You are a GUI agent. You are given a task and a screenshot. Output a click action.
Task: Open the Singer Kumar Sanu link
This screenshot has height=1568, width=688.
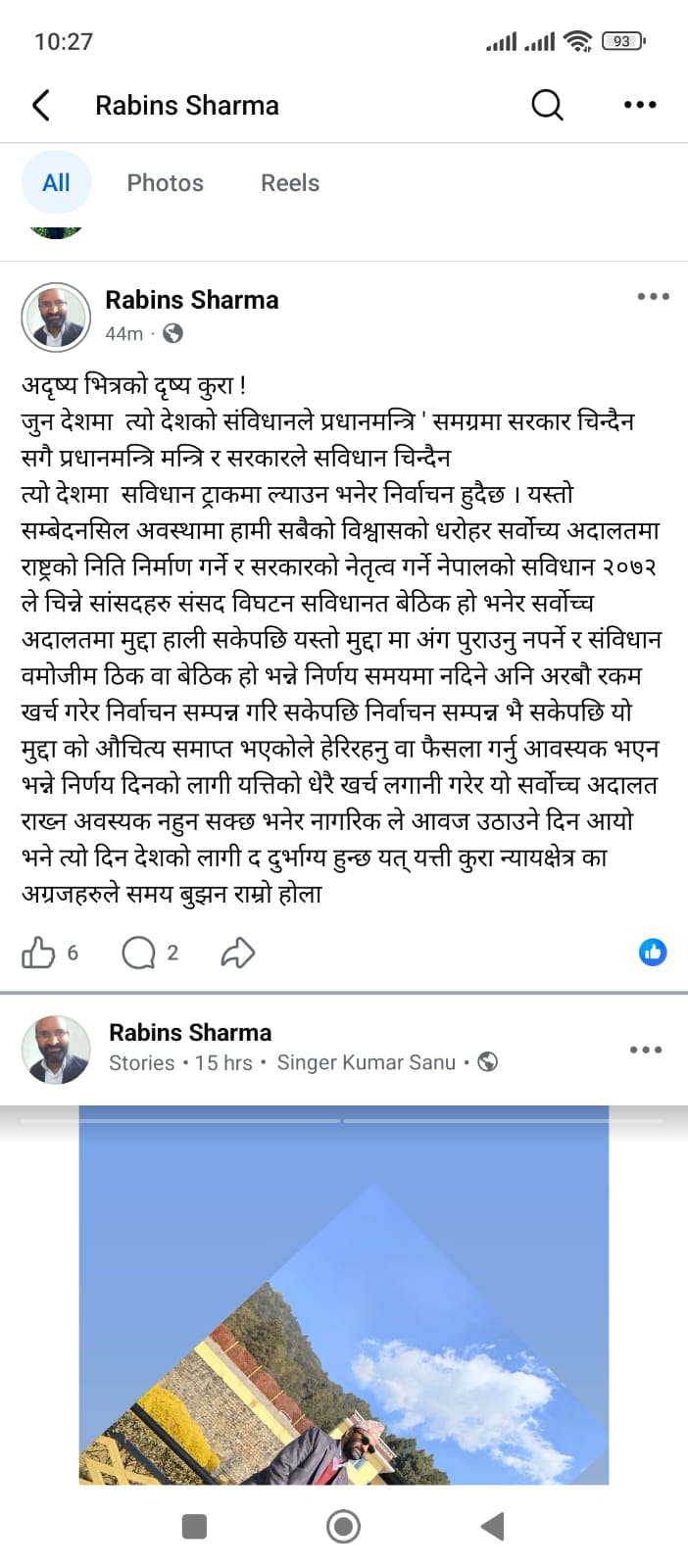pos(366,1062)
